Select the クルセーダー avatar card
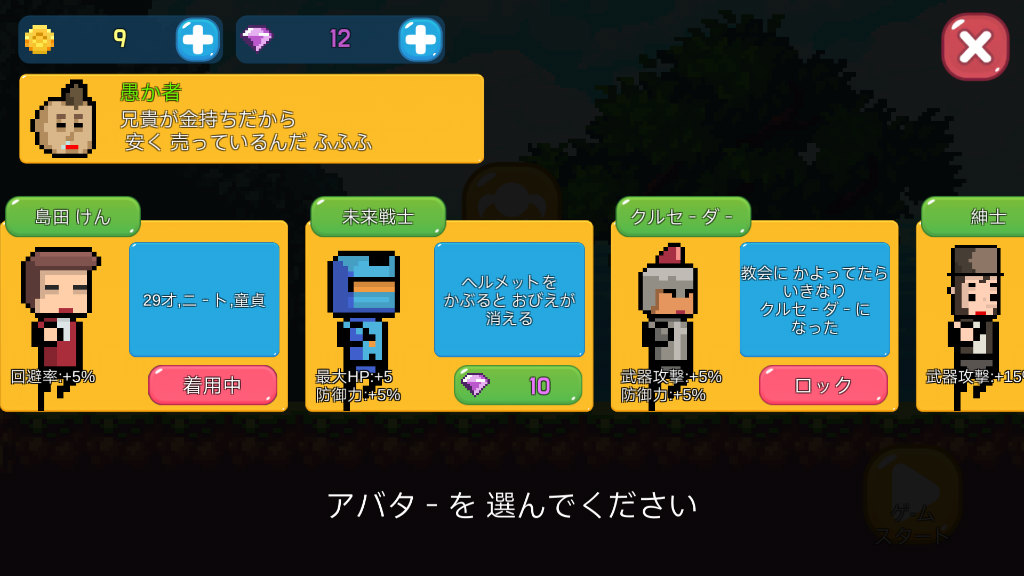 (x=754, y=316)
